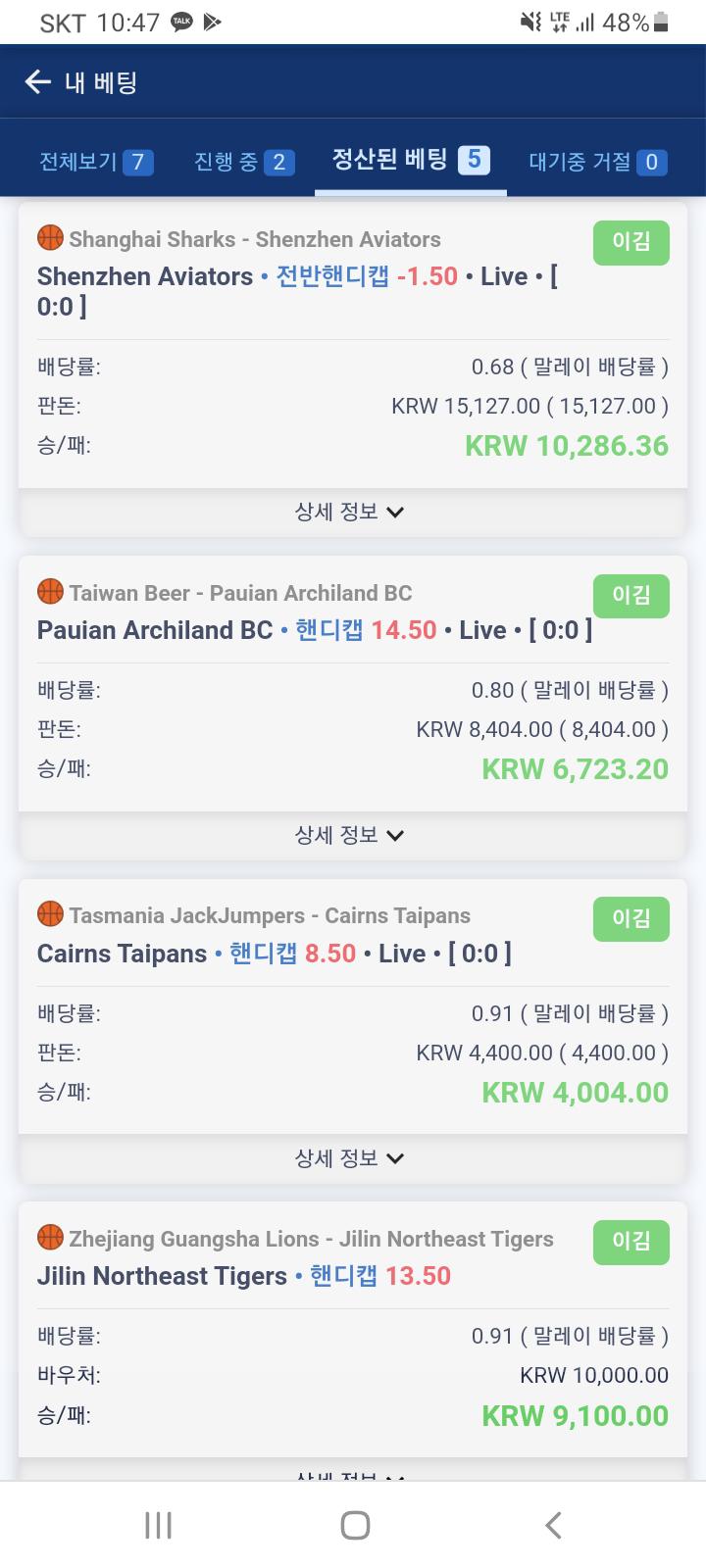Go back using the top arrow

tap(37, 81)
